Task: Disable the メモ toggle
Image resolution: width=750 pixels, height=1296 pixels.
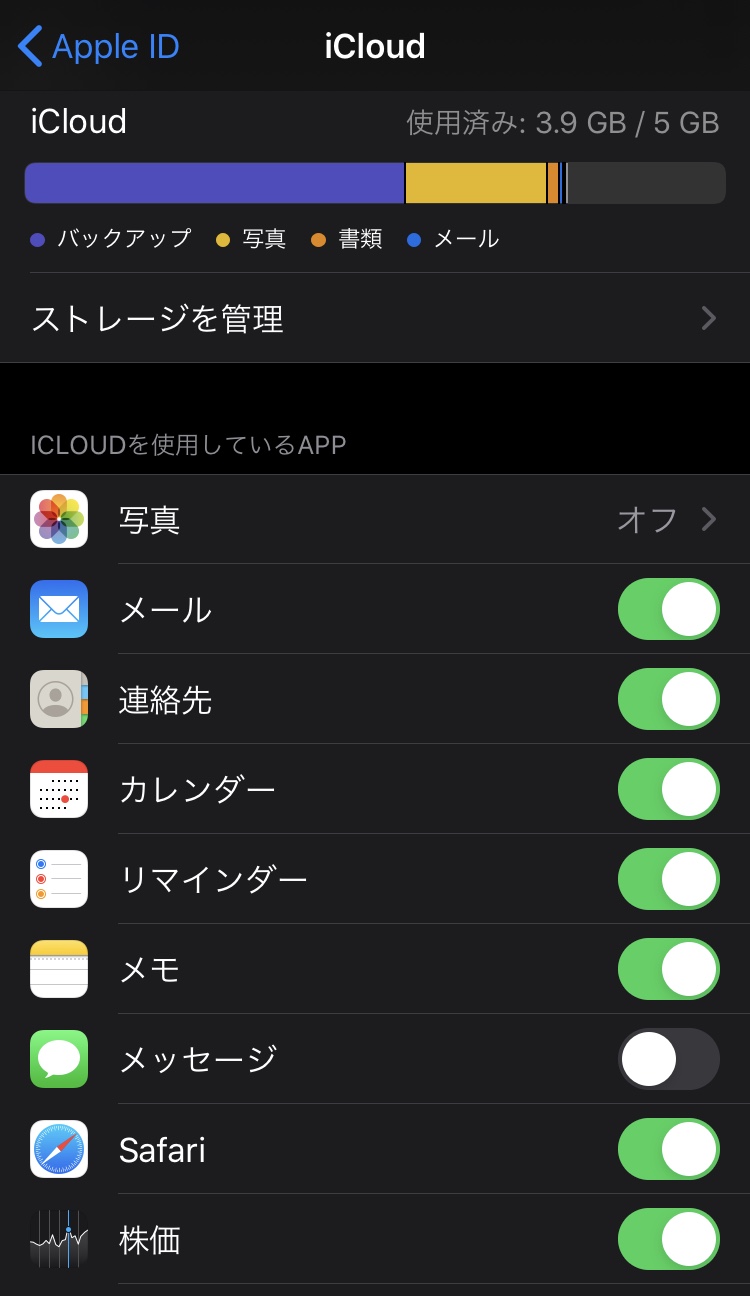Action: point(668,969)
